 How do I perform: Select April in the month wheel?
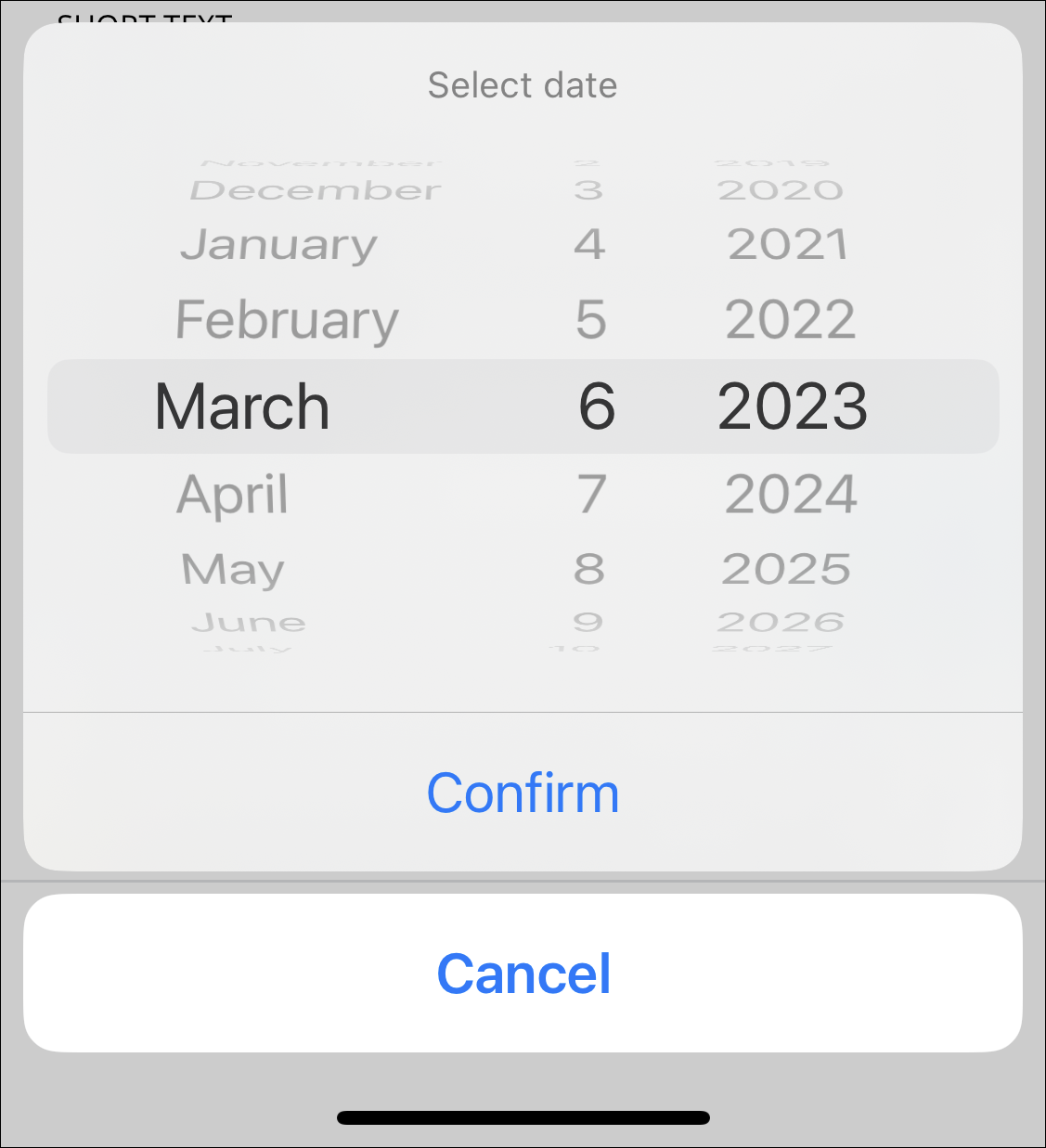tap(233, 494)
